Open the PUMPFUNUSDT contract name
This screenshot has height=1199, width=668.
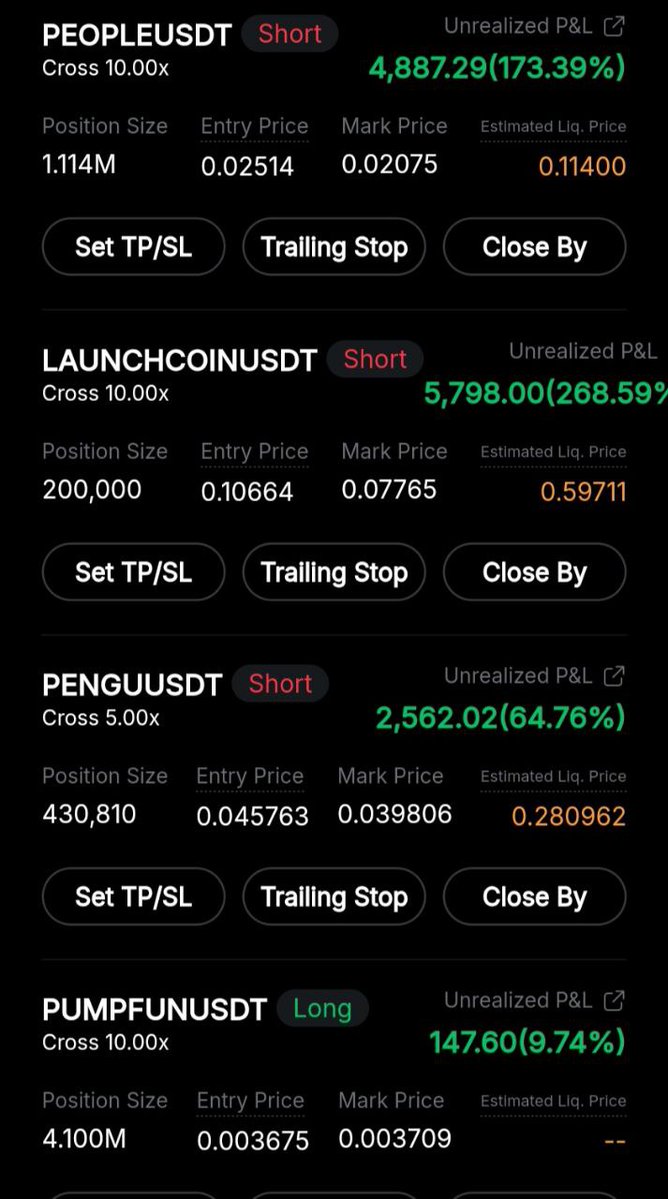[154, 1009]
